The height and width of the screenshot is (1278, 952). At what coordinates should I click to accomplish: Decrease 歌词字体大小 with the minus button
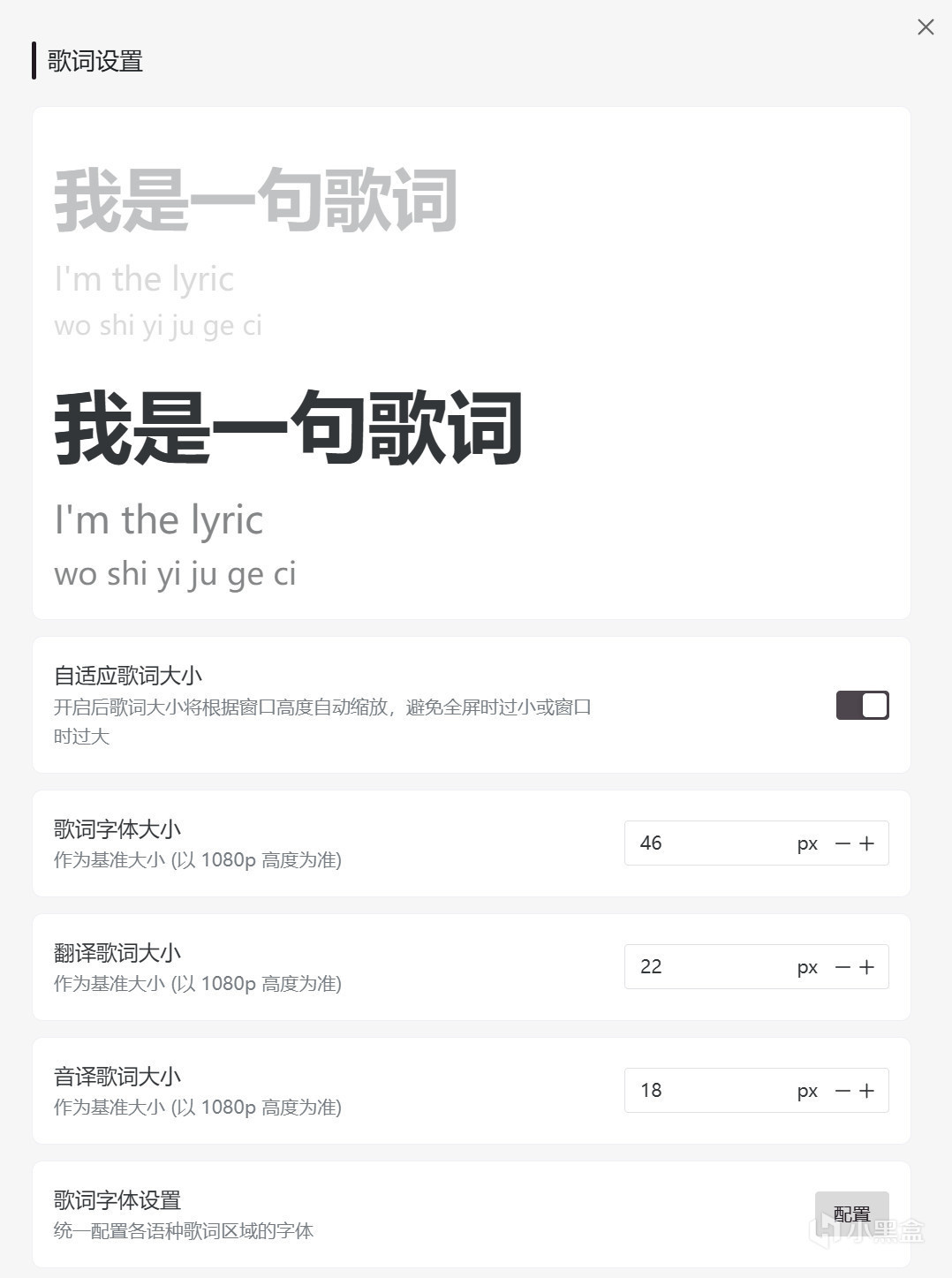coord(842,843)
